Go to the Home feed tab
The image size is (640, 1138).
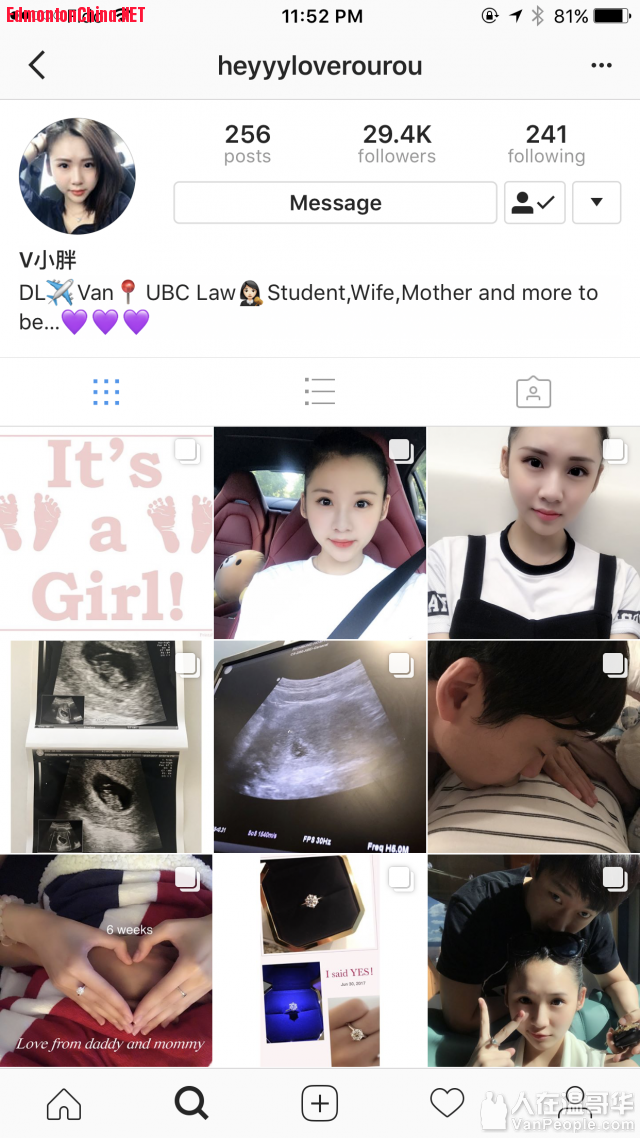[x=64, y=1103]
